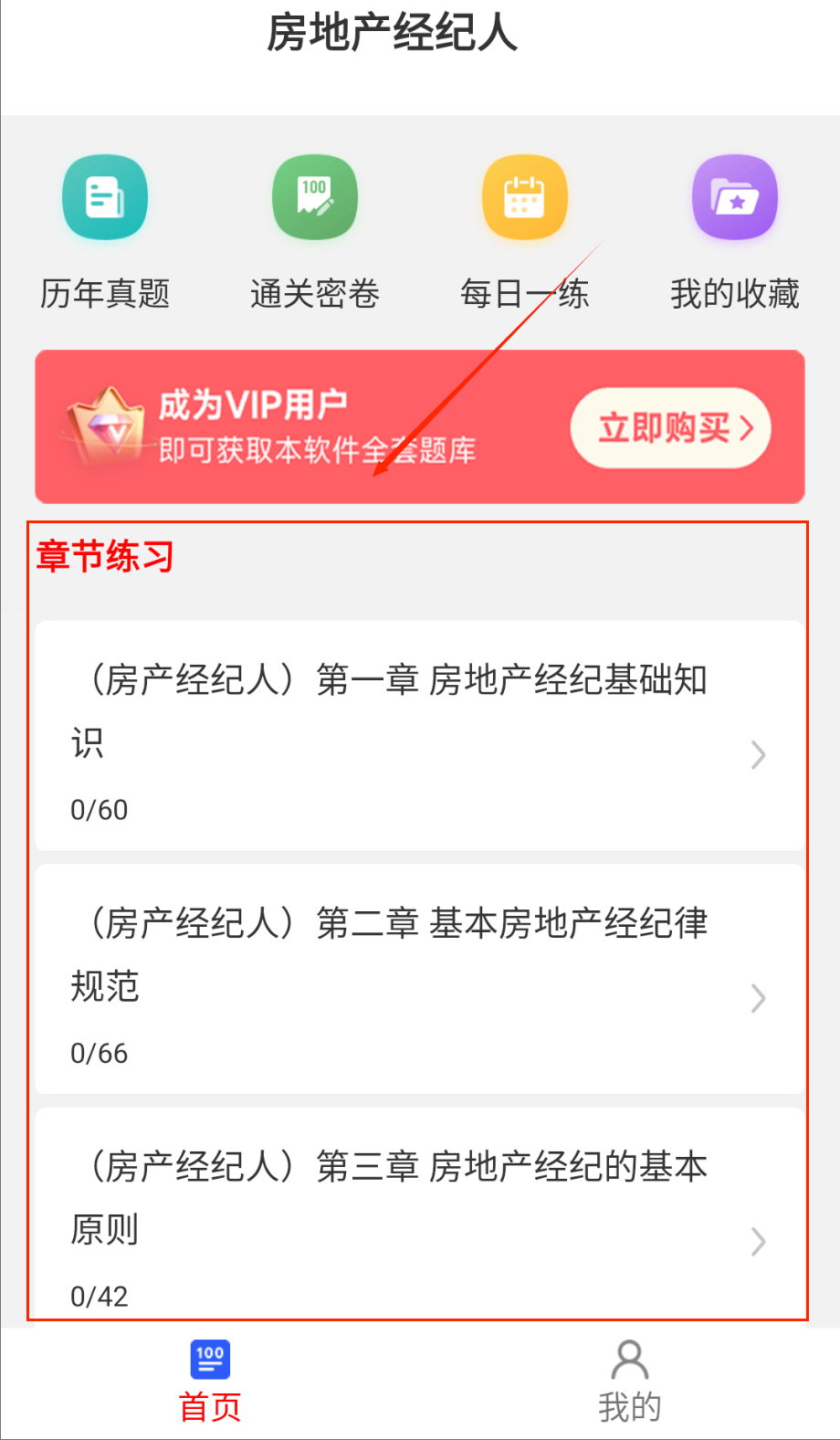The height and width of the screenshot is (1440, 840).
Task: Open 第二章 基本房地产经纪律规范 chapter
Action: [x=420, y=979]
